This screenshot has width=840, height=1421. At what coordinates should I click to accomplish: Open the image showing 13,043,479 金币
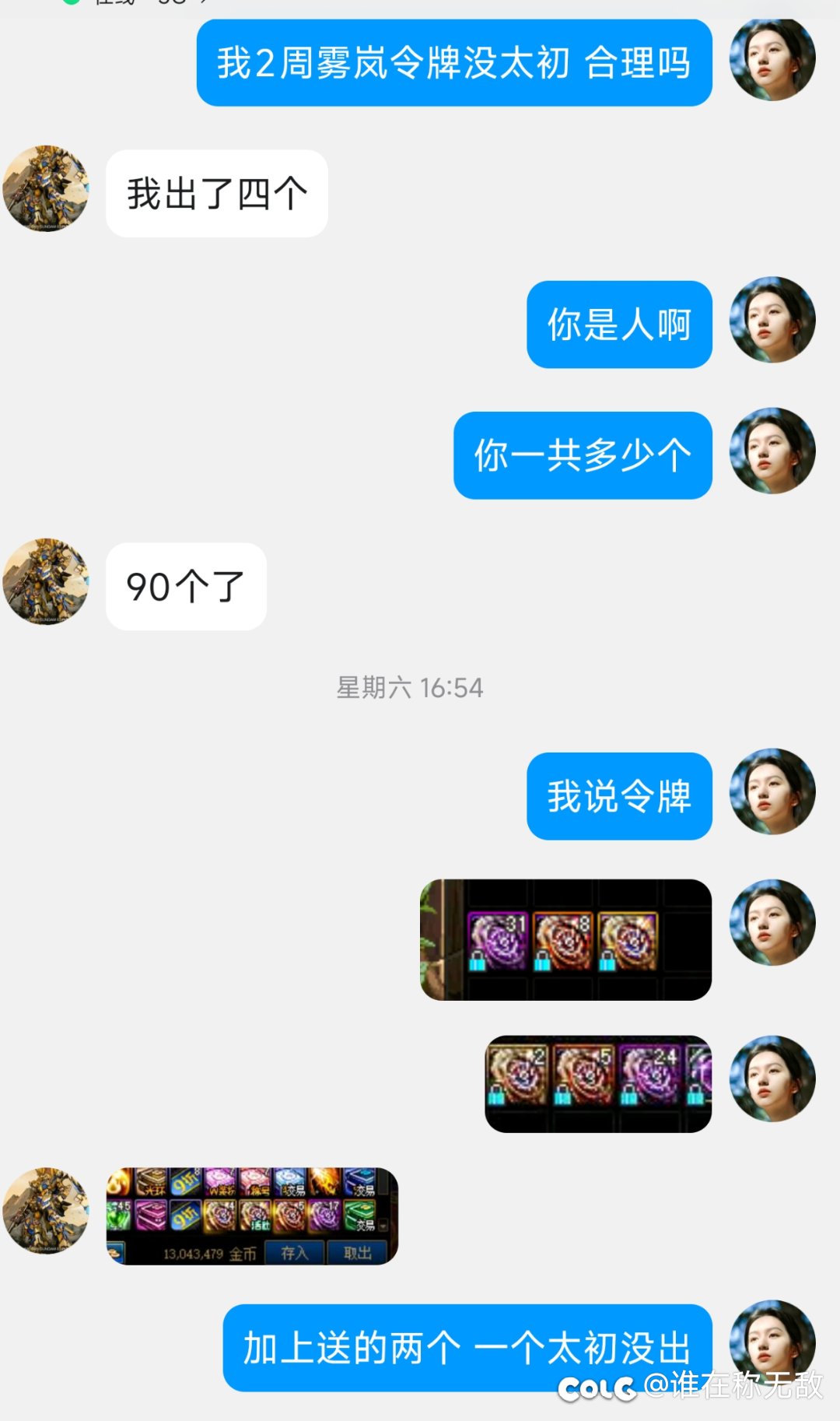click(252, 1216)
